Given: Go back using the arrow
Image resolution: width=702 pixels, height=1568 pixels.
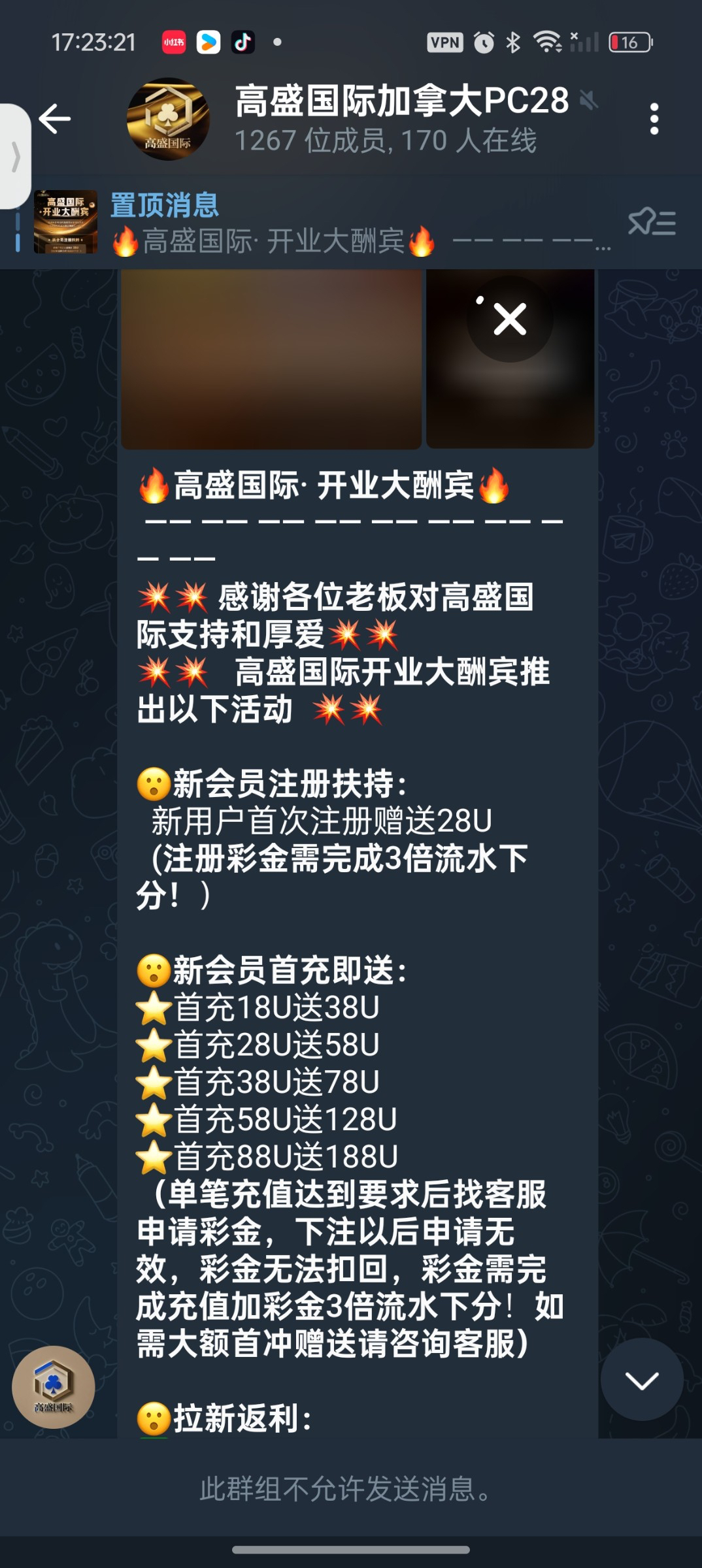Looking at the screenshot, I should coord(55,119).
